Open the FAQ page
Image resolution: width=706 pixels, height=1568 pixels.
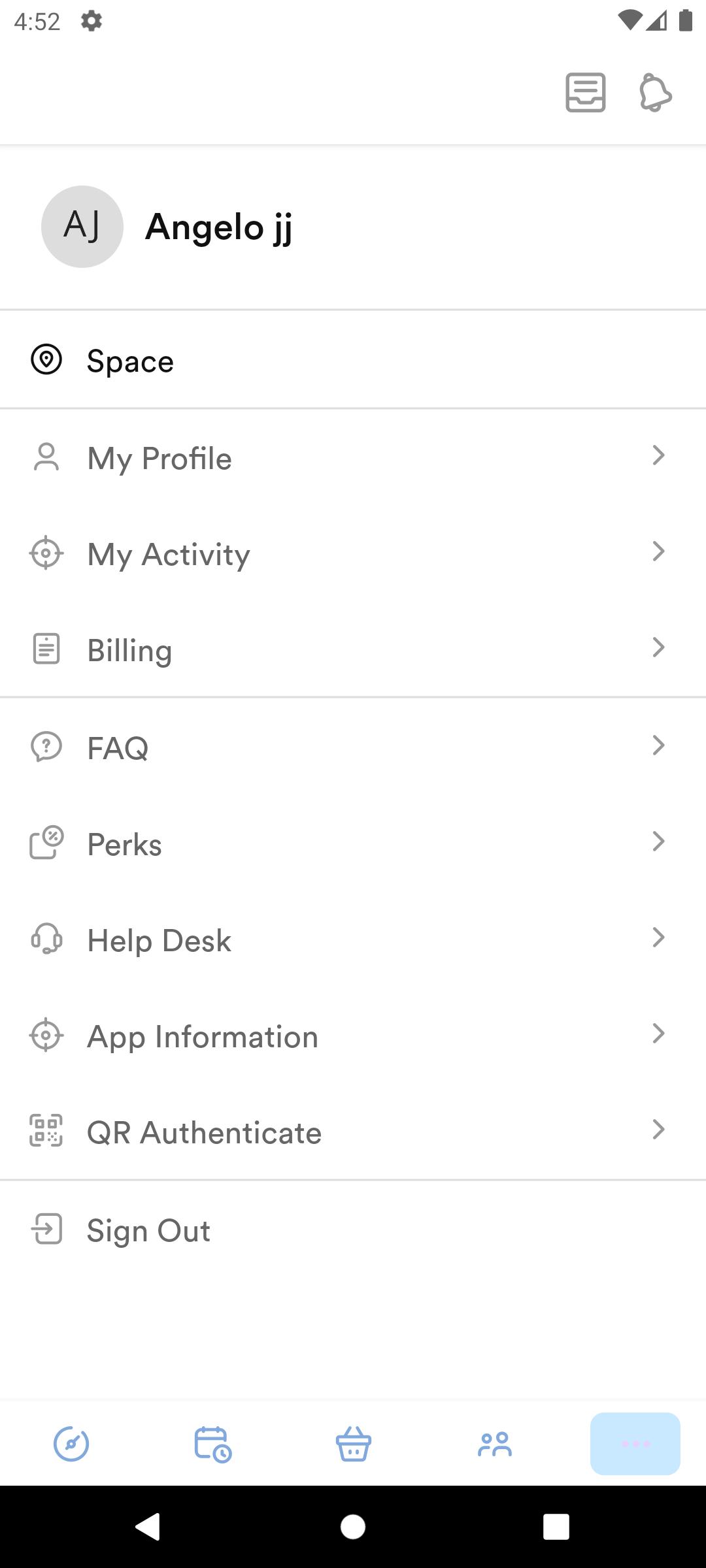353,747
